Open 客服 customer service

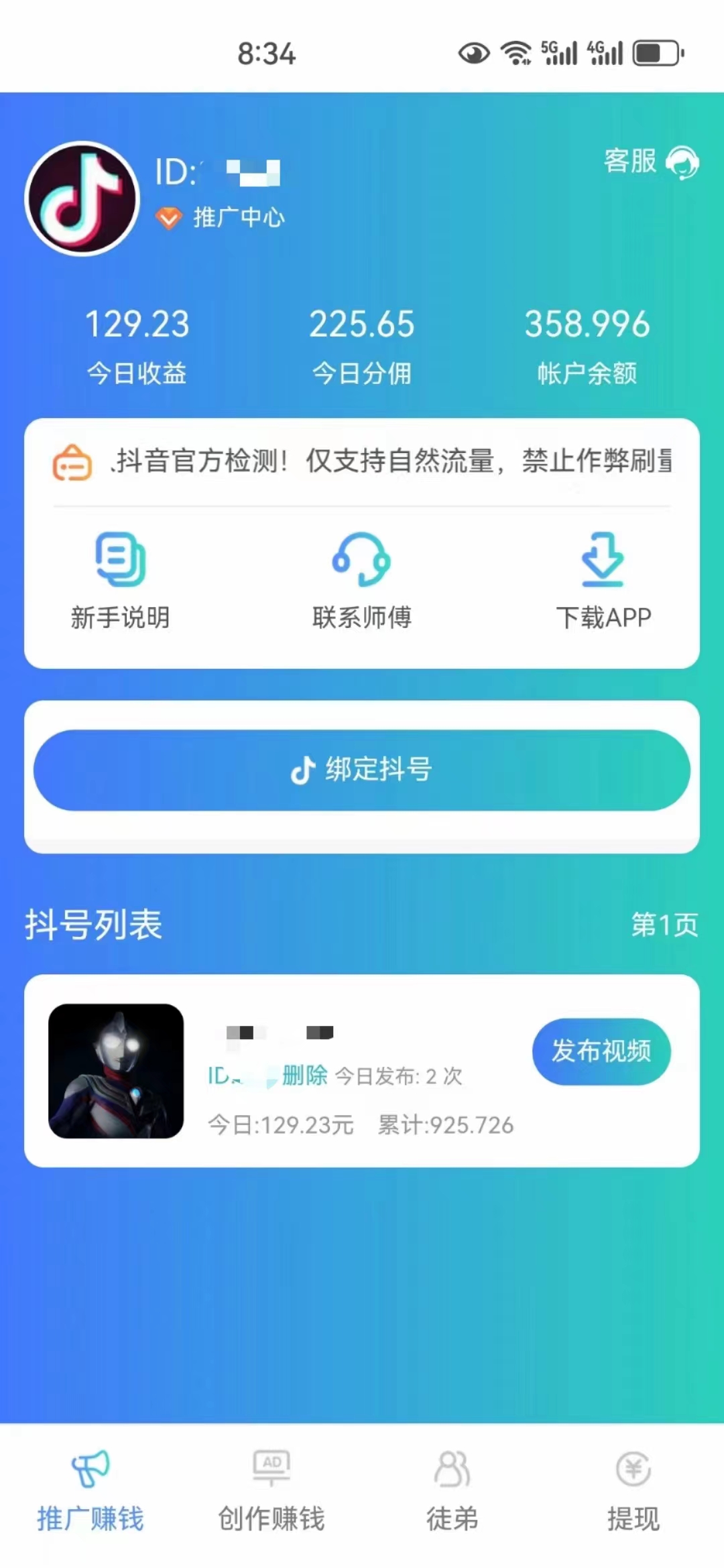click(x=651, y=162)
